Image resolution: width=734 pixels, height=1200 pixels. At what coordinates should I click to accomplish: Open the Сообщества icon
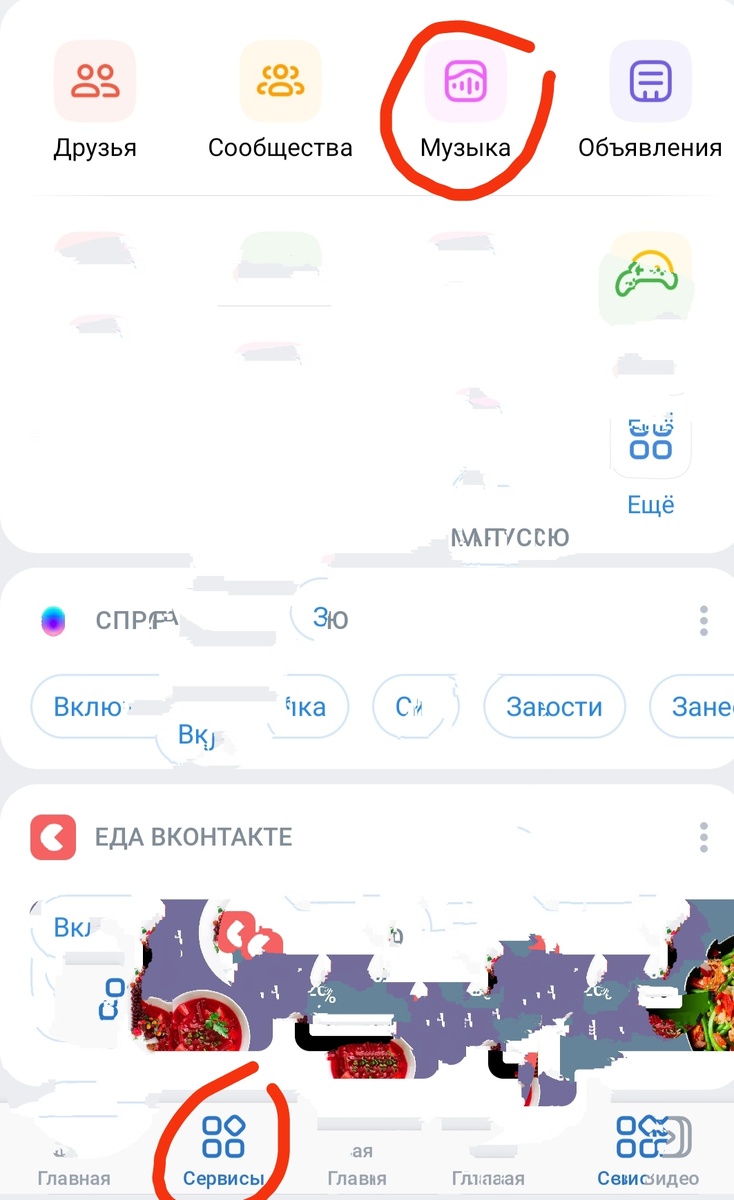[x=280, y=82]
